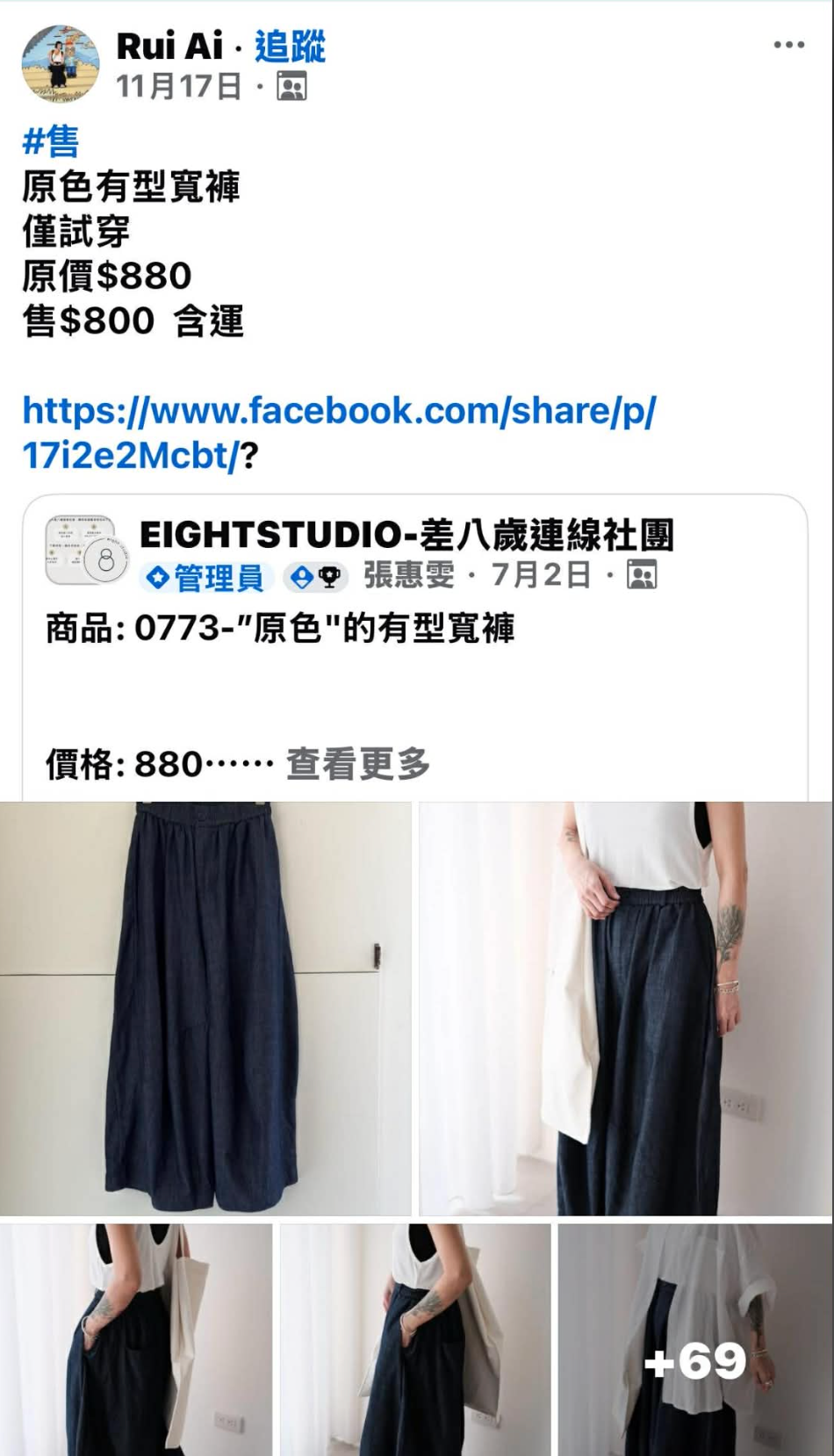Open the EIGHTSTUDIO group avatar

click(x=85, y=551)
